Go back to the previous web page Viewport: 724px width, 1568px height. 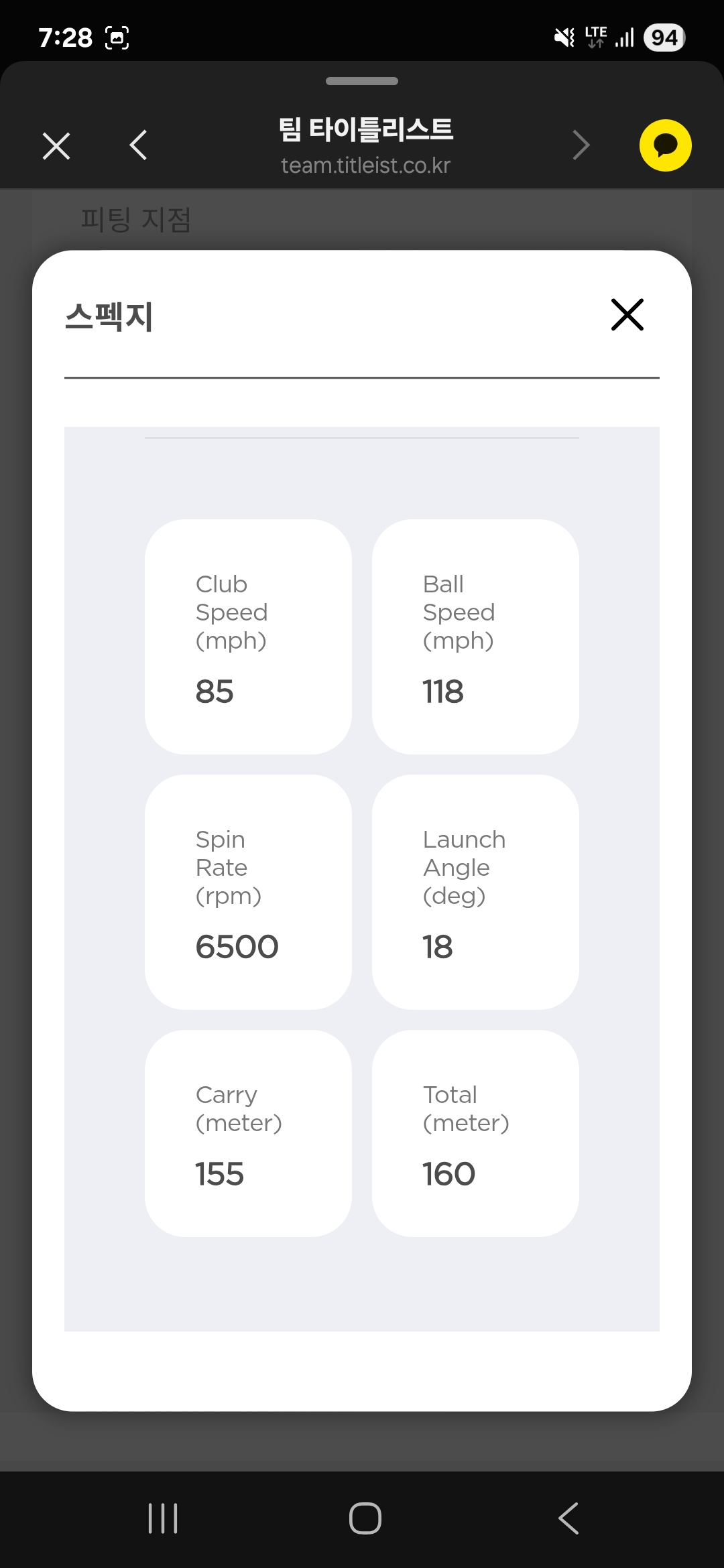tap(139, 145)
